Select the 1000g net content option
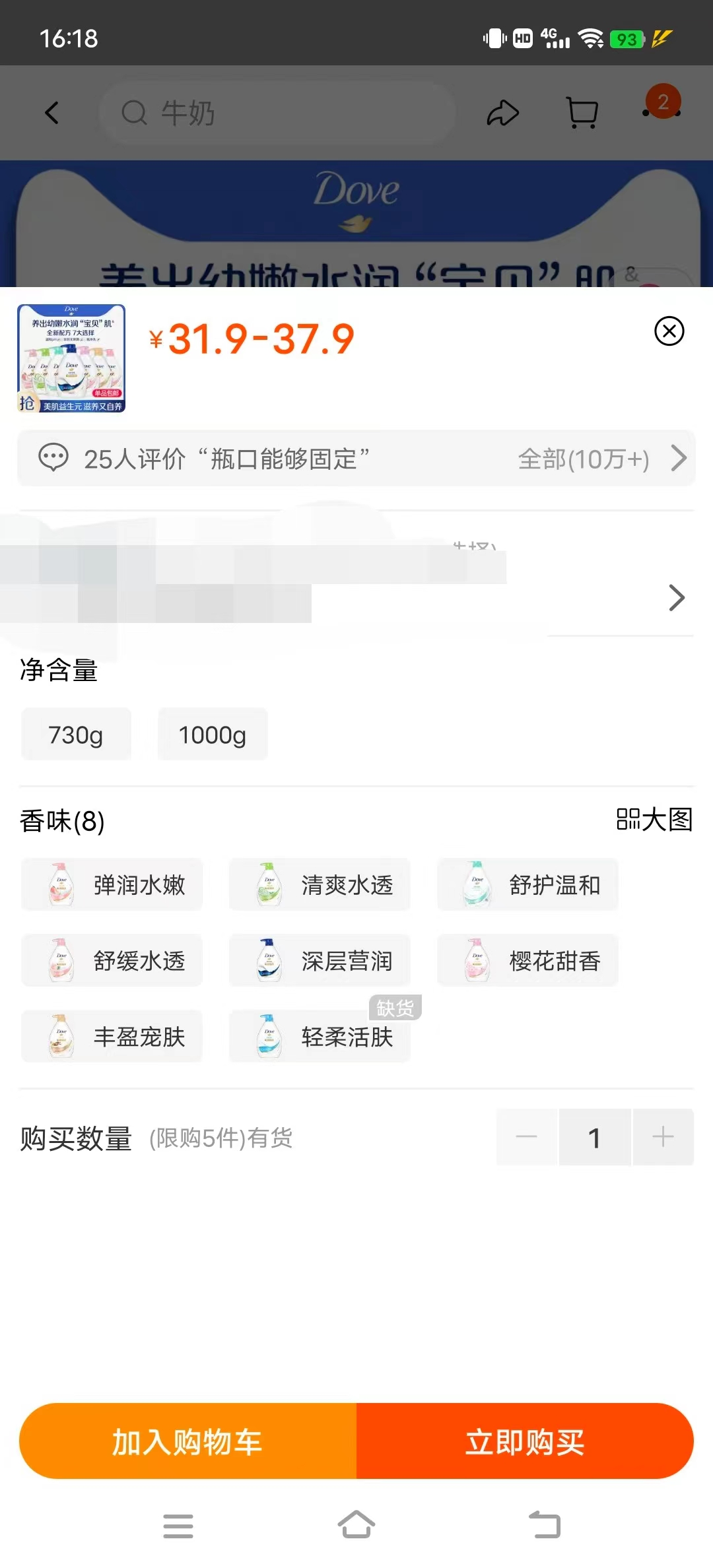 [212, 735]
